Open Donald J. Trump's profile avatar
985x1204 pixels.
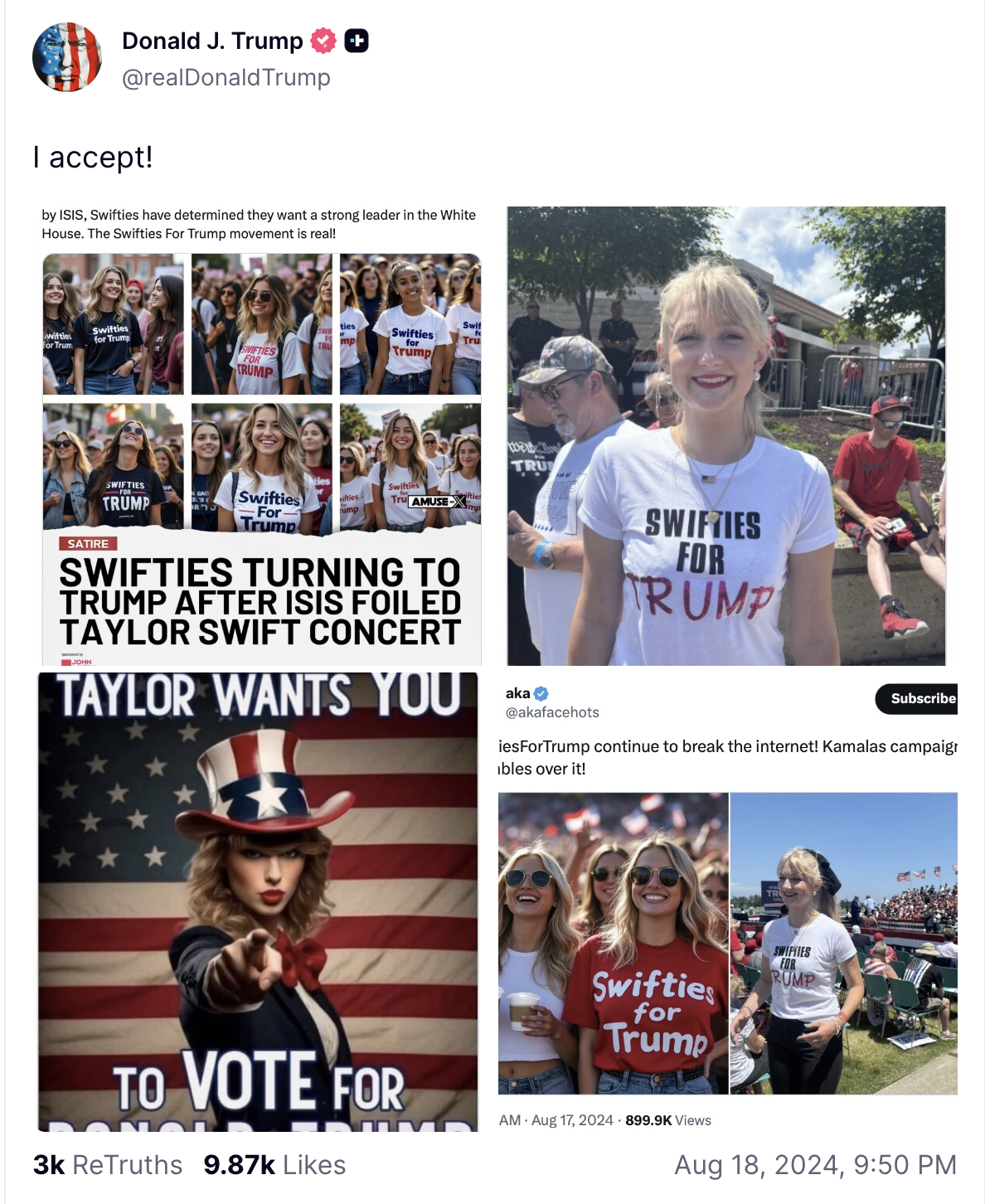[x=66, y=57]
